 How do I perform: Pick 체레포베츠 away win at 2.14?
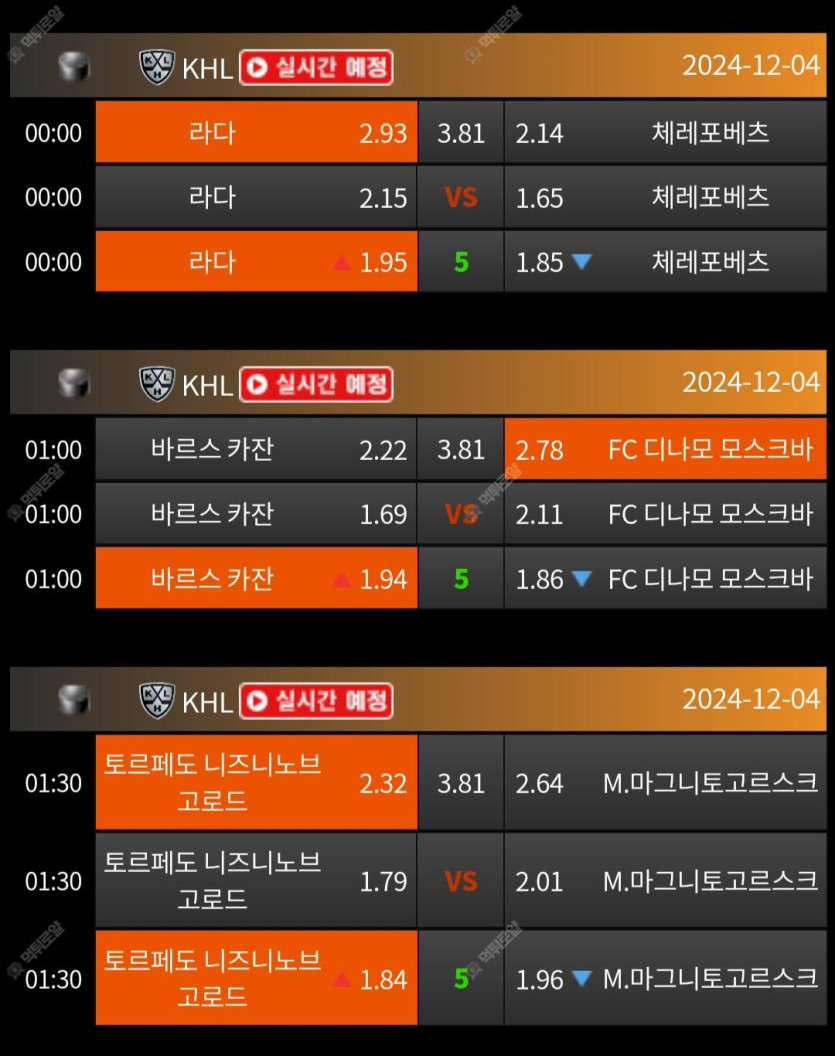(665, 133)
